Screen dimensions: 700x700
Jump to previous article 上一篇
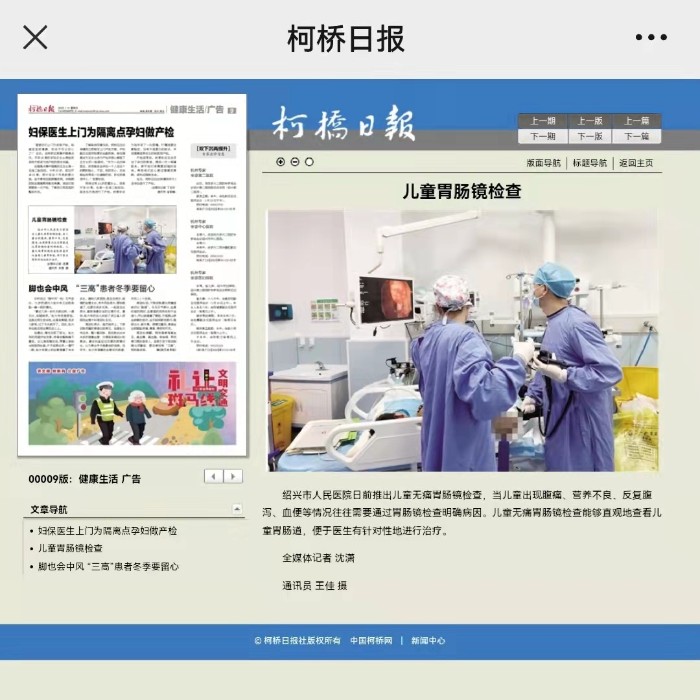tap(637, 121)
